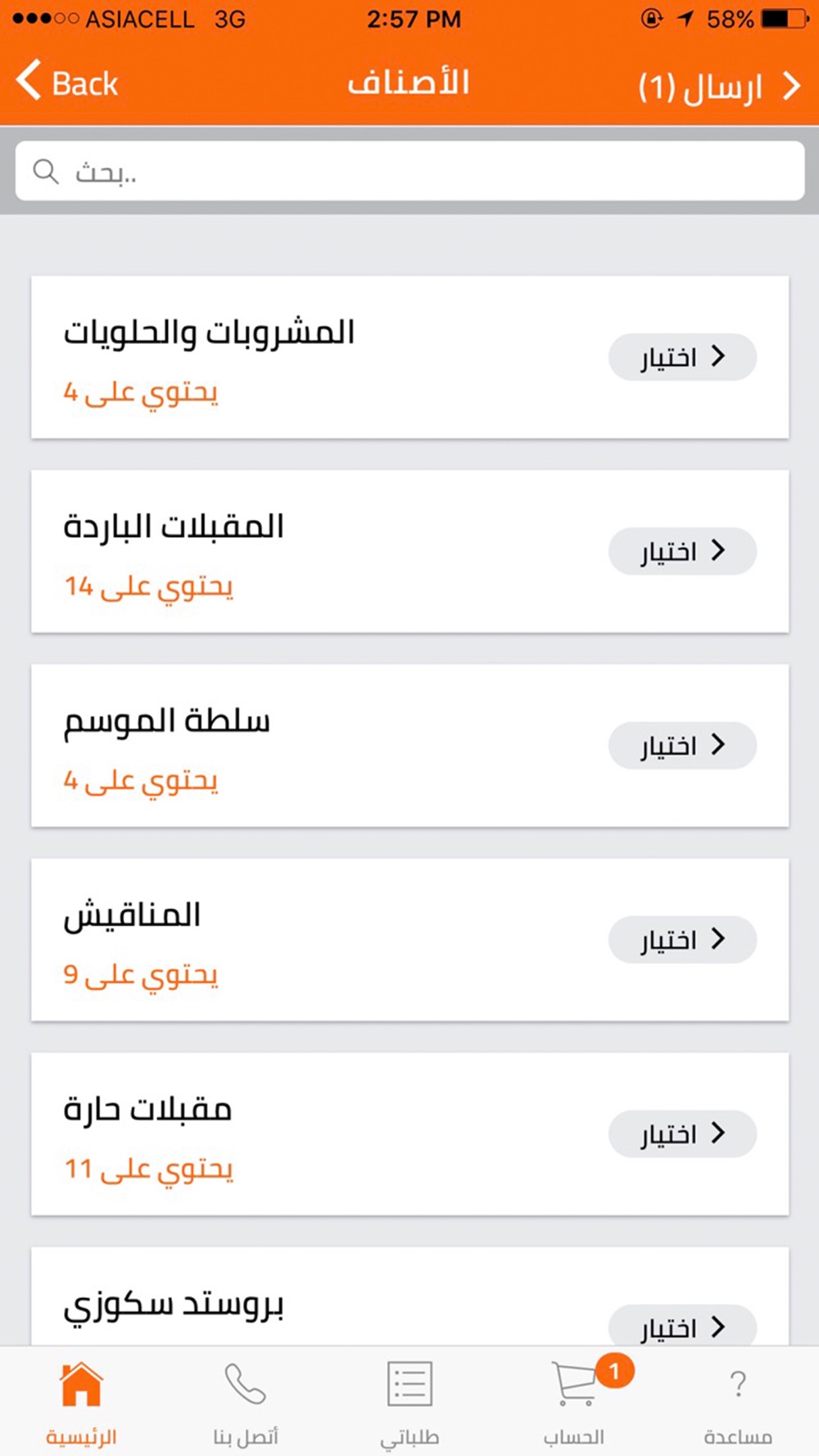Tap اختيار for بروستد سكوزي
This screenshot has width=819, height=1456.
[x=682, y=1325]
